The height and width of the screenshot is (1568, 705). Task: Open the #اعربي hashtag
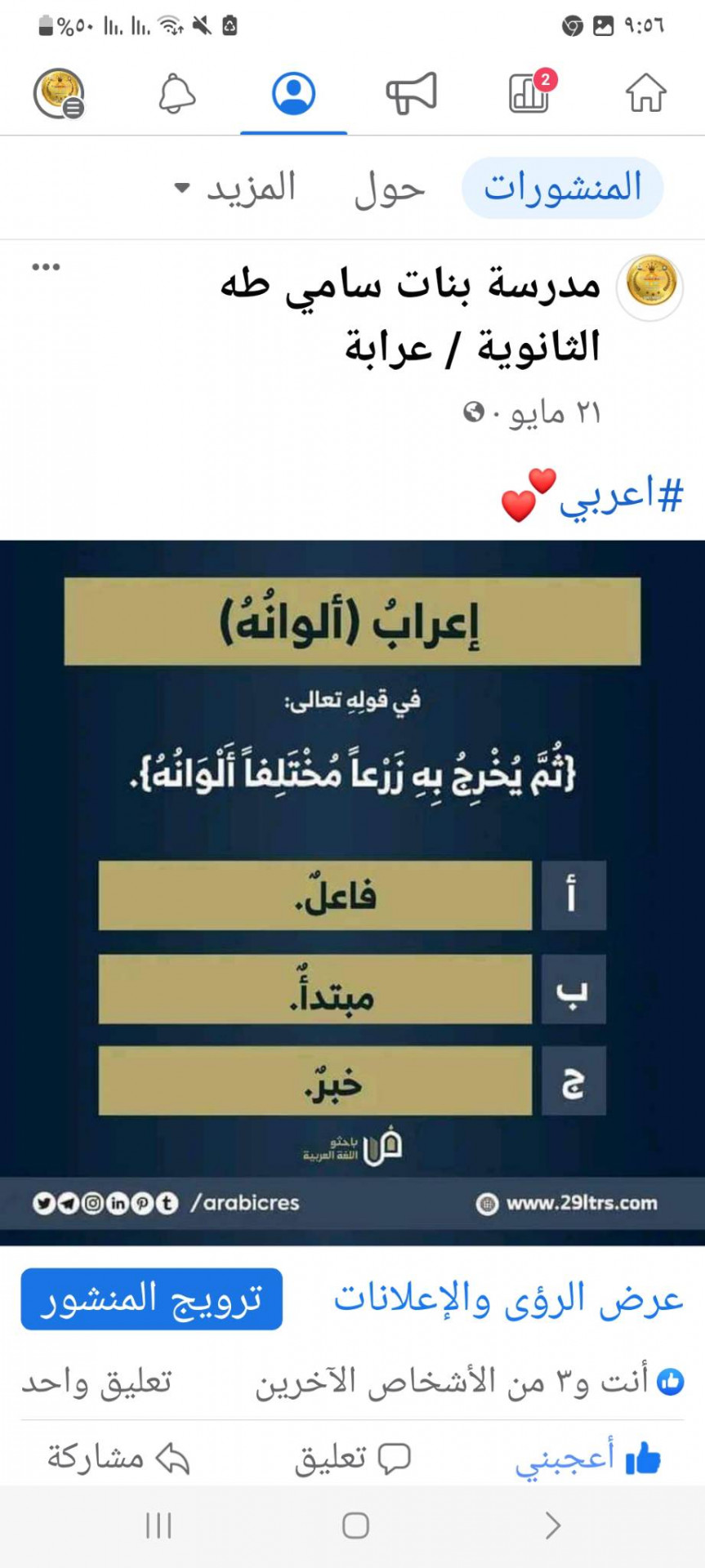621,495
